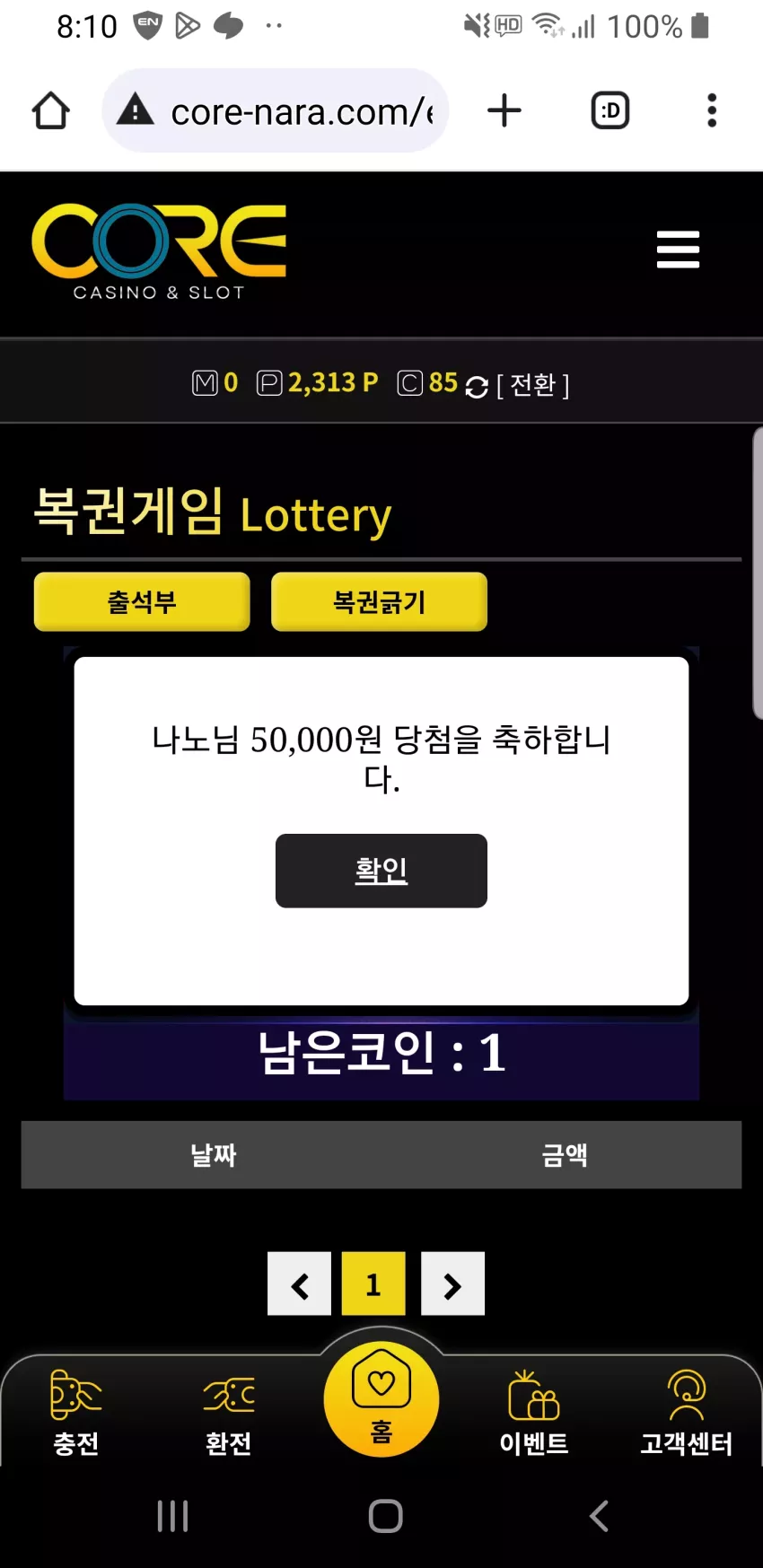Tap the browser home icon
The image size is (763, 1568).
(x=51, y=110)
